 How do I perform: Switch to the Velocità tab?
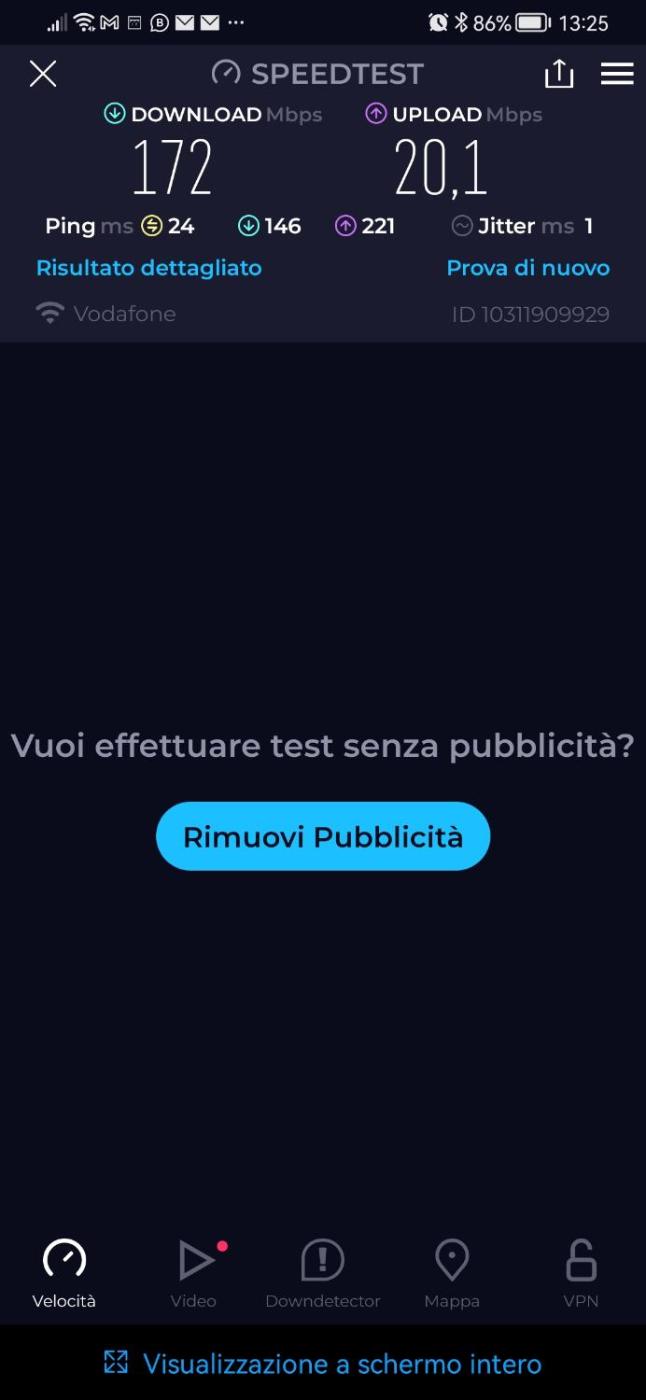click(x=64, y=1273)
